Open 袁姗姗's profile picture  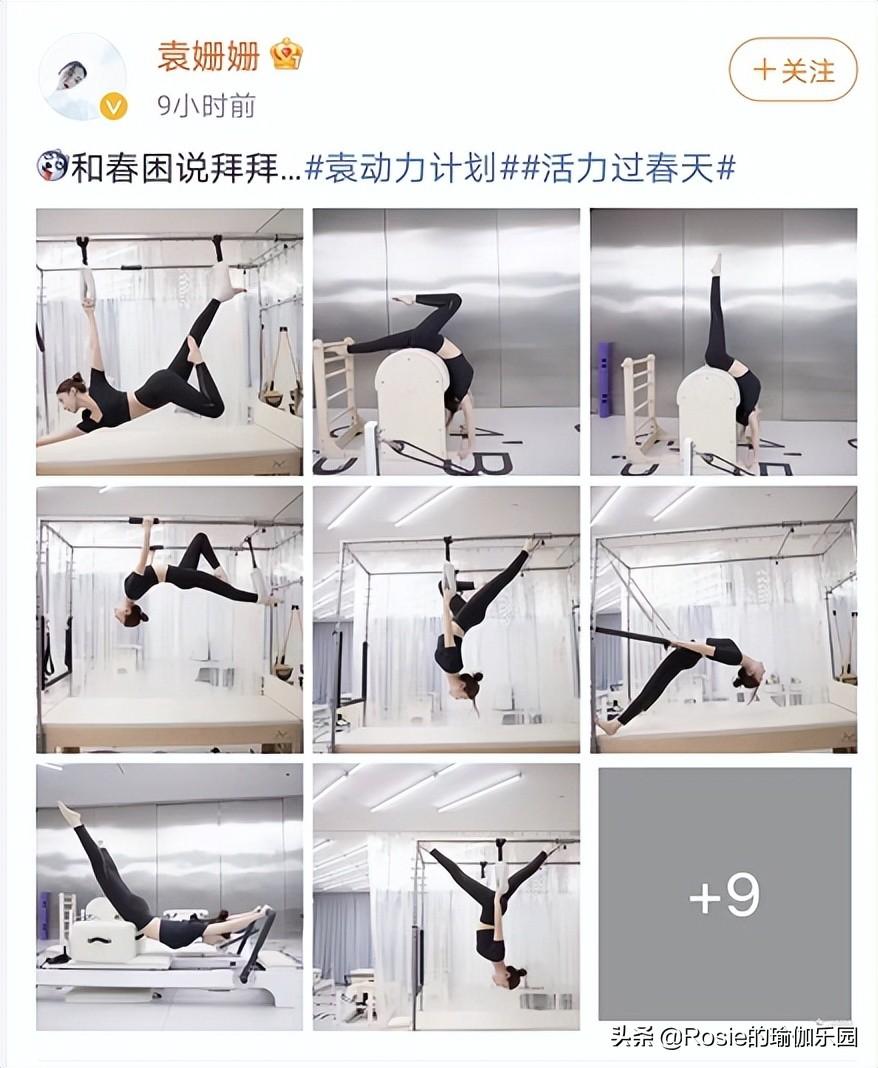click(x=83, y=76)
